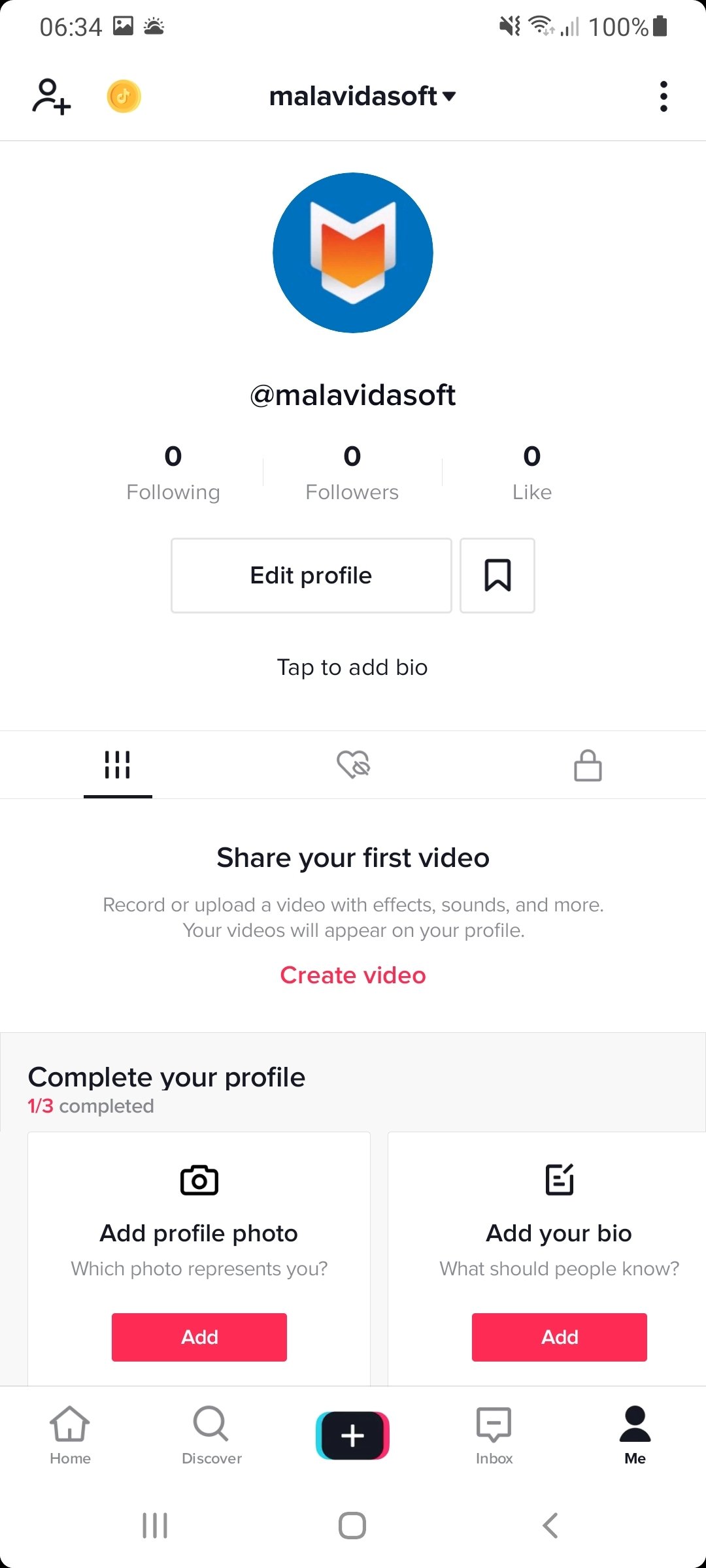Go to the Home tab
Viewport: 706px width, 1568px height.
coord(70,1435)
